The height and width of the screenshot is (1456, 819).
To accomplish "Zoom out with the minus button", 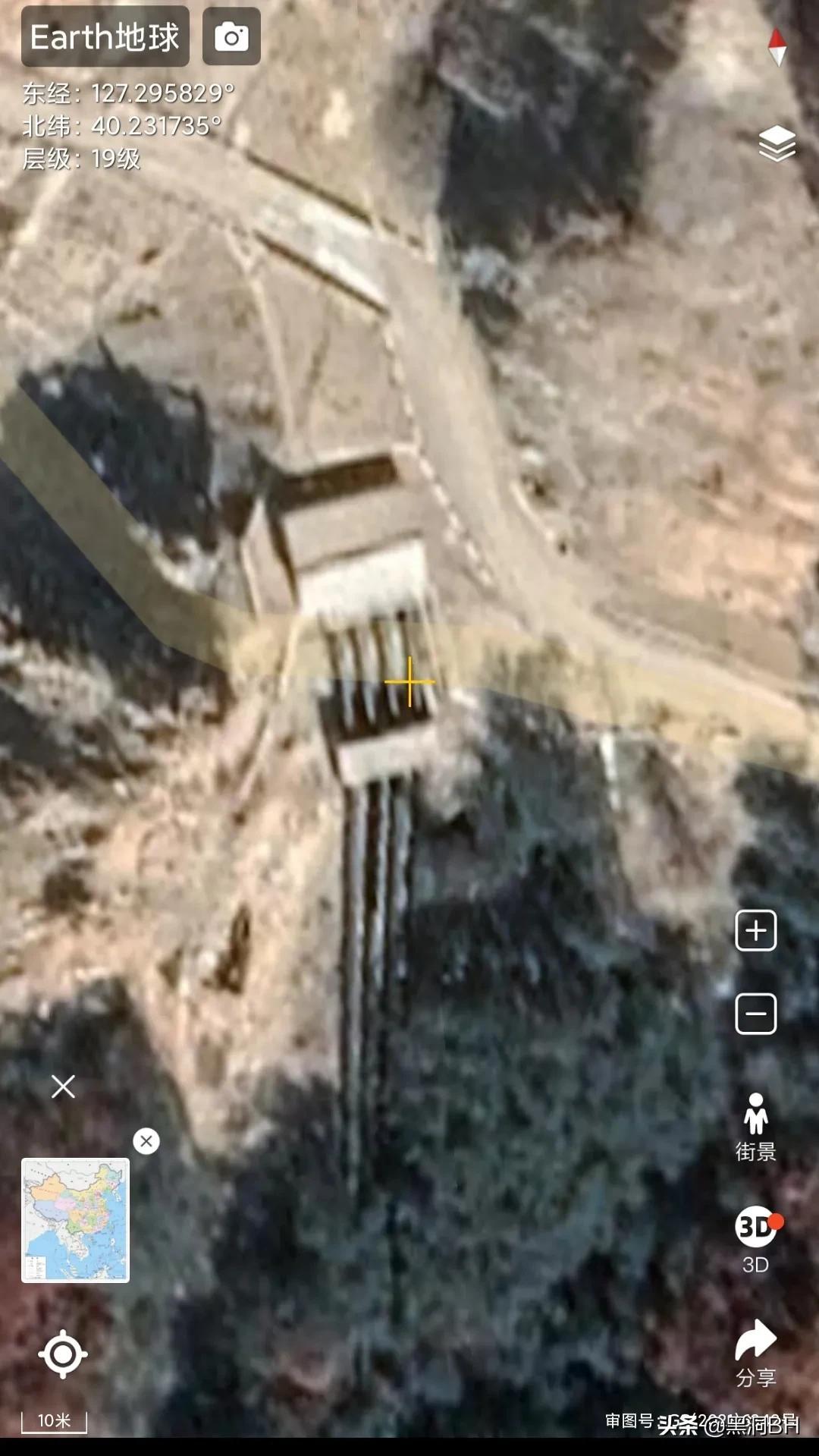I will [755, 1014].
